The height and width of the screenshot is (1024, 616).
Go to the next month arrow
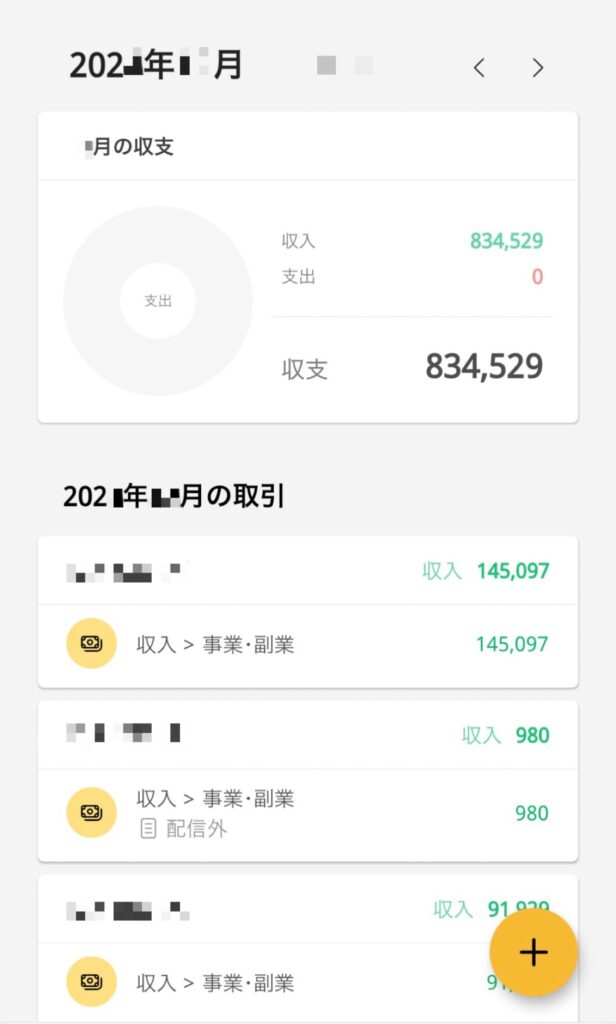pos(538,67)
